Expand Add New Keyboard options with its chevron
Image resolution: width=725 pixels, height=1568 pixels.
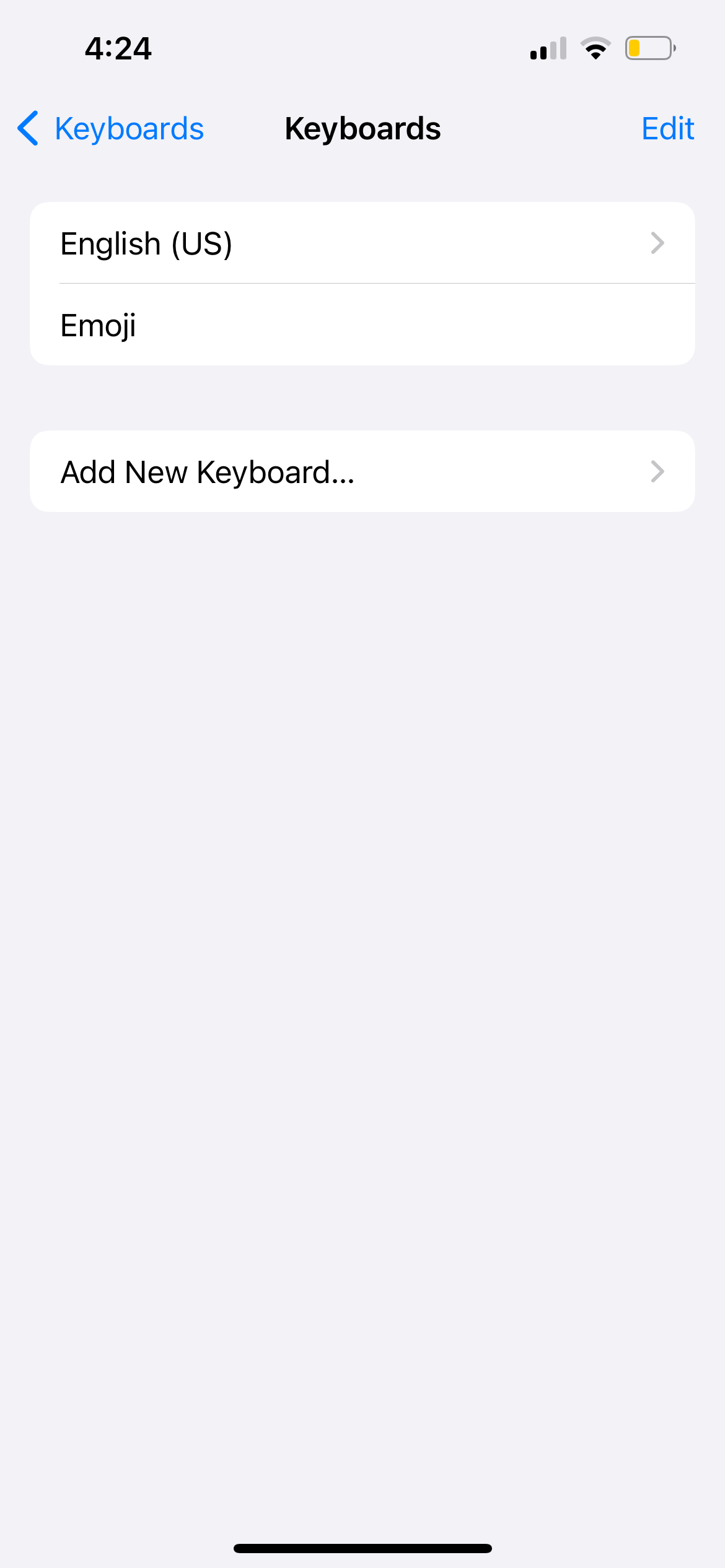click(657, 471)
